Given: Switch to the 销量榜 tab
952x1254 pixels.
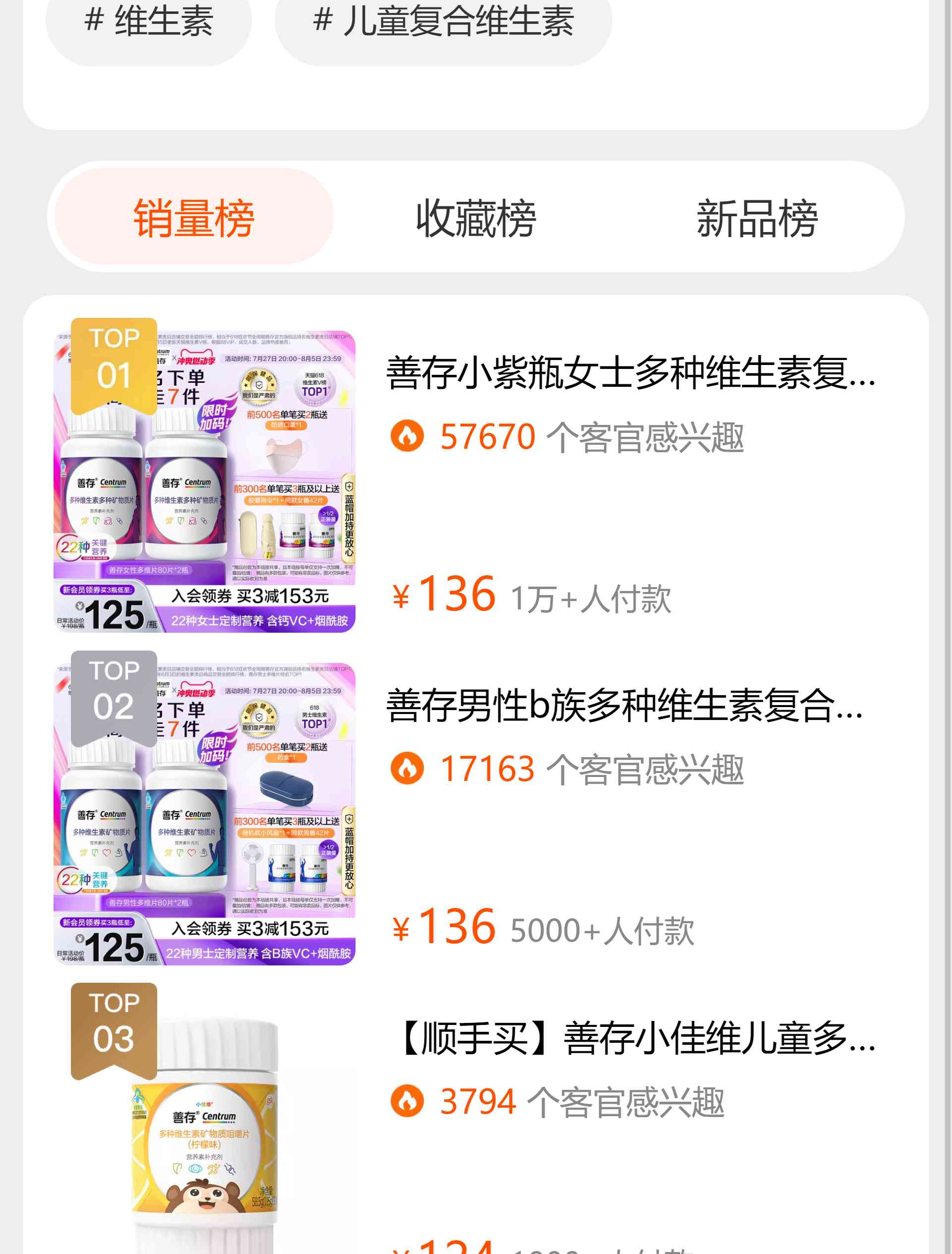Looking at the screenshot, I should click(194, 217).
